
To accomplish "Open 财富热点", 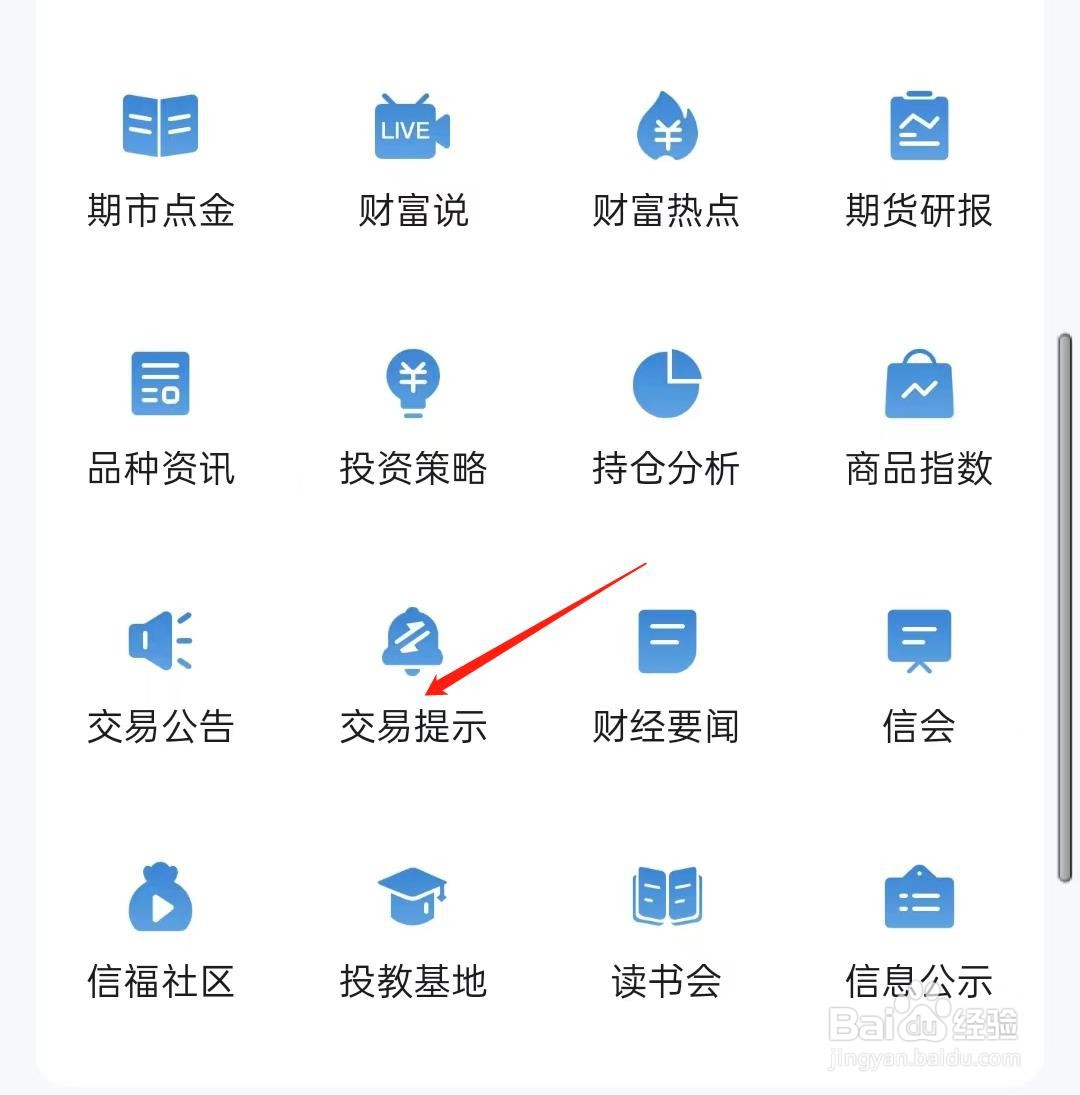I will coord(666,127).
